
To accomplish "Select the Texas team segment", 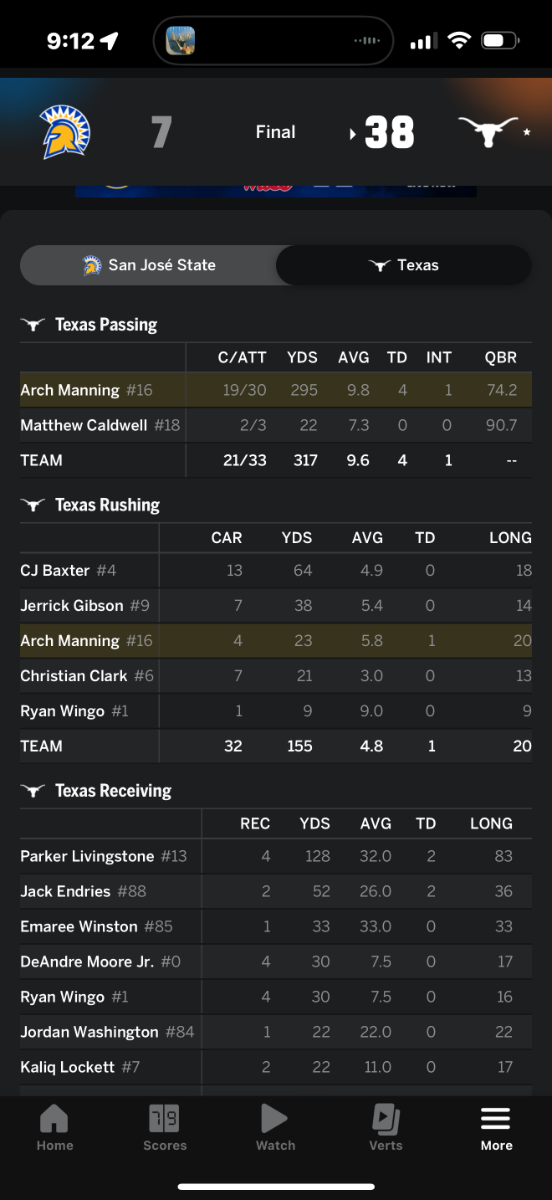I will pos(404,265).
